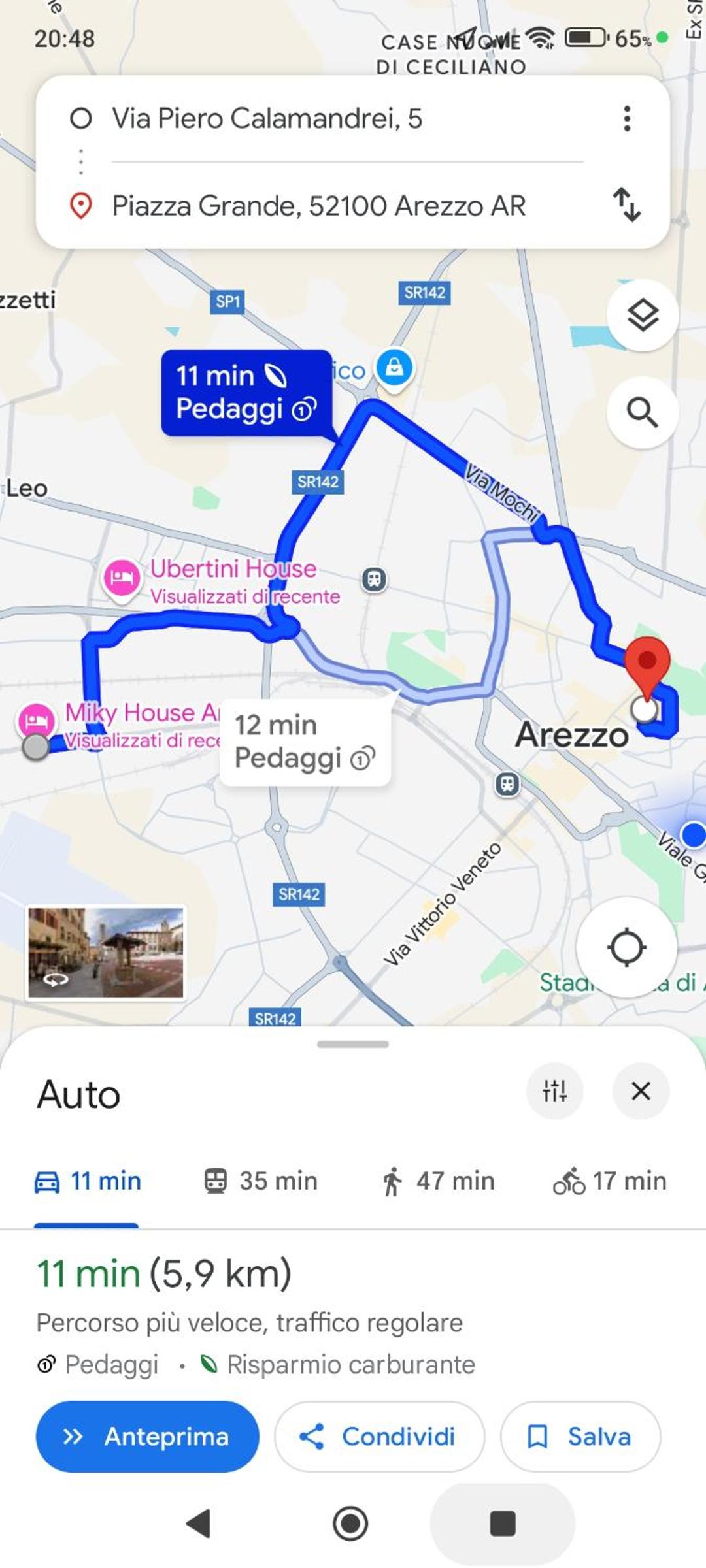
Task: Close the Auto directions panel
Action: click(641, 1090)
